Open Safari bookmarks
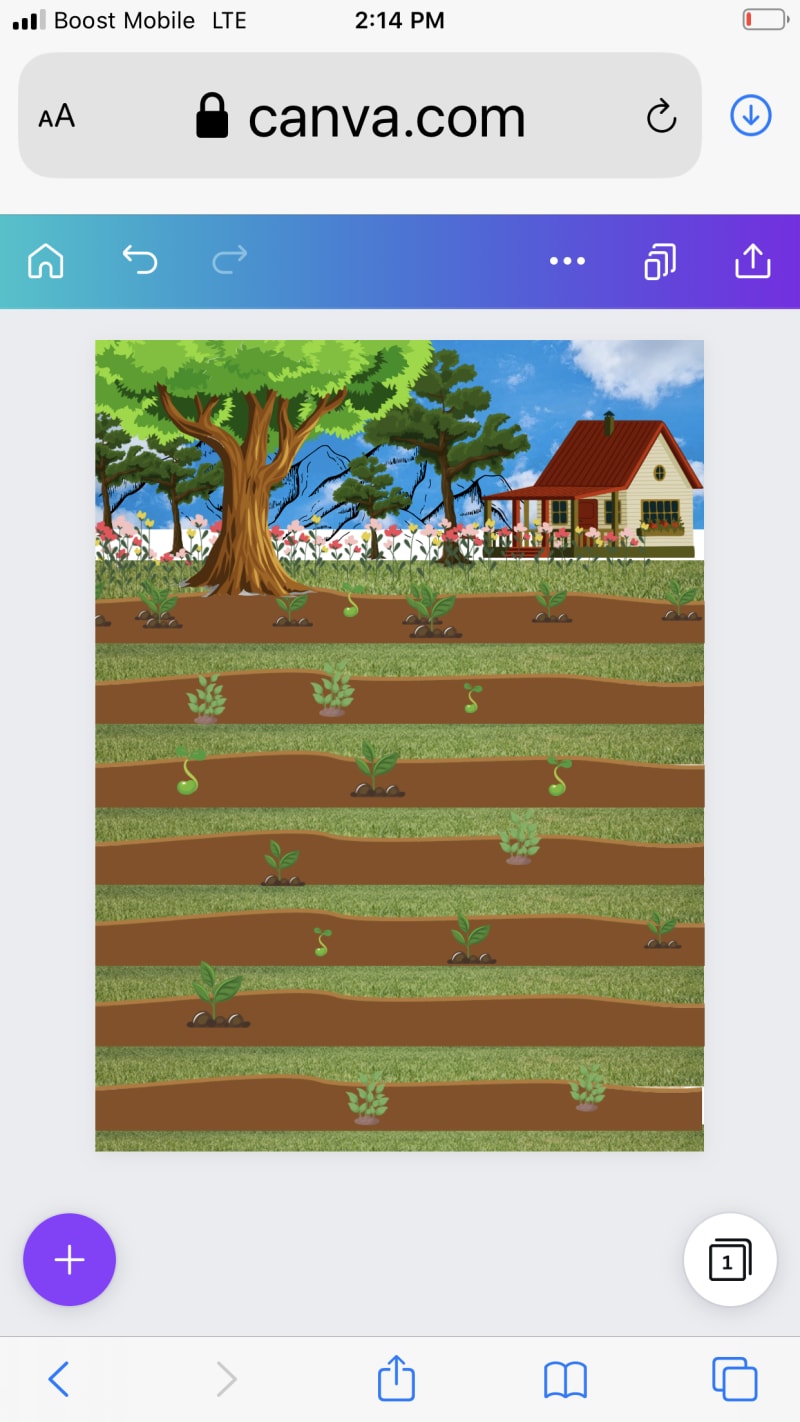The image size is (800, 1422). tap(565, 1380)
